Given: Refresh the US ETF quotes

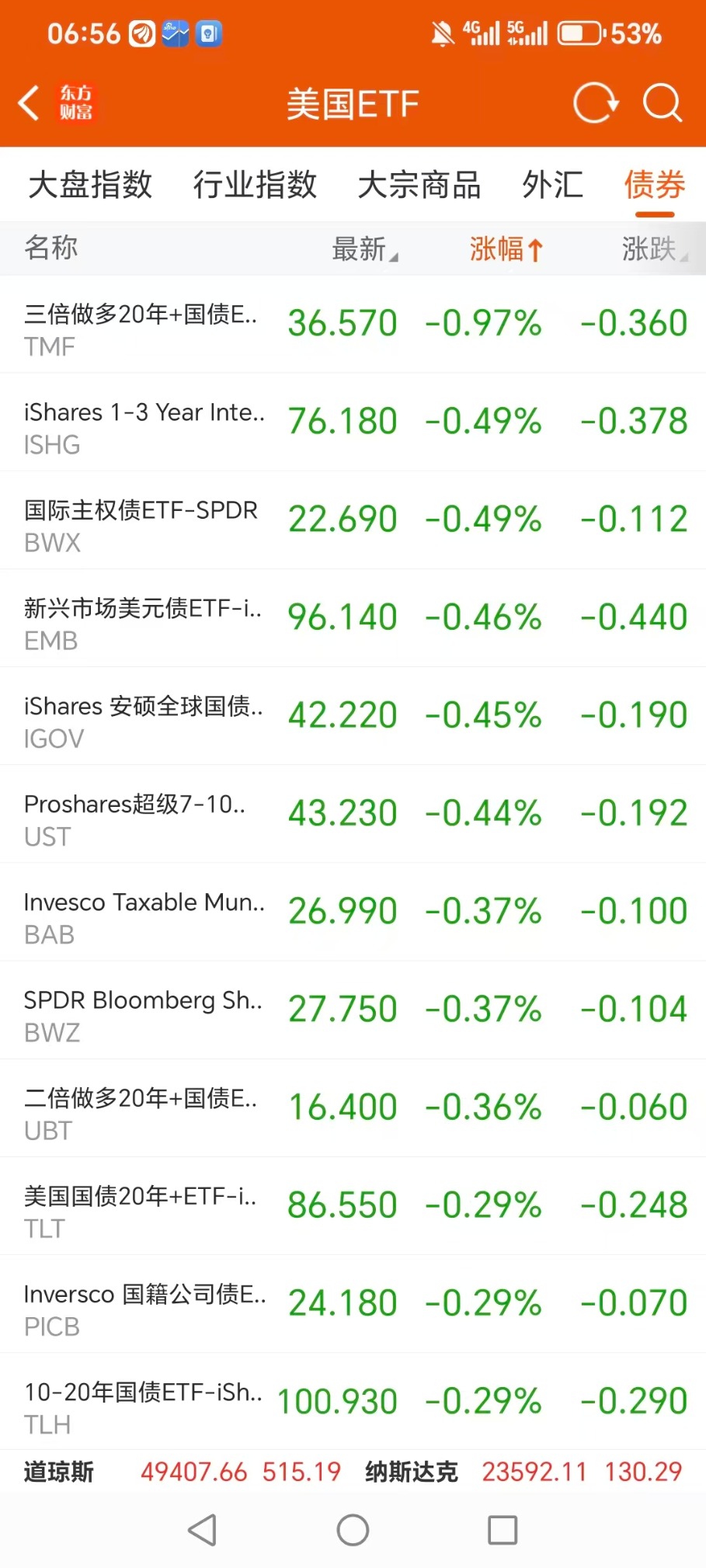Looking at the screenshot, I should [595, 103].
